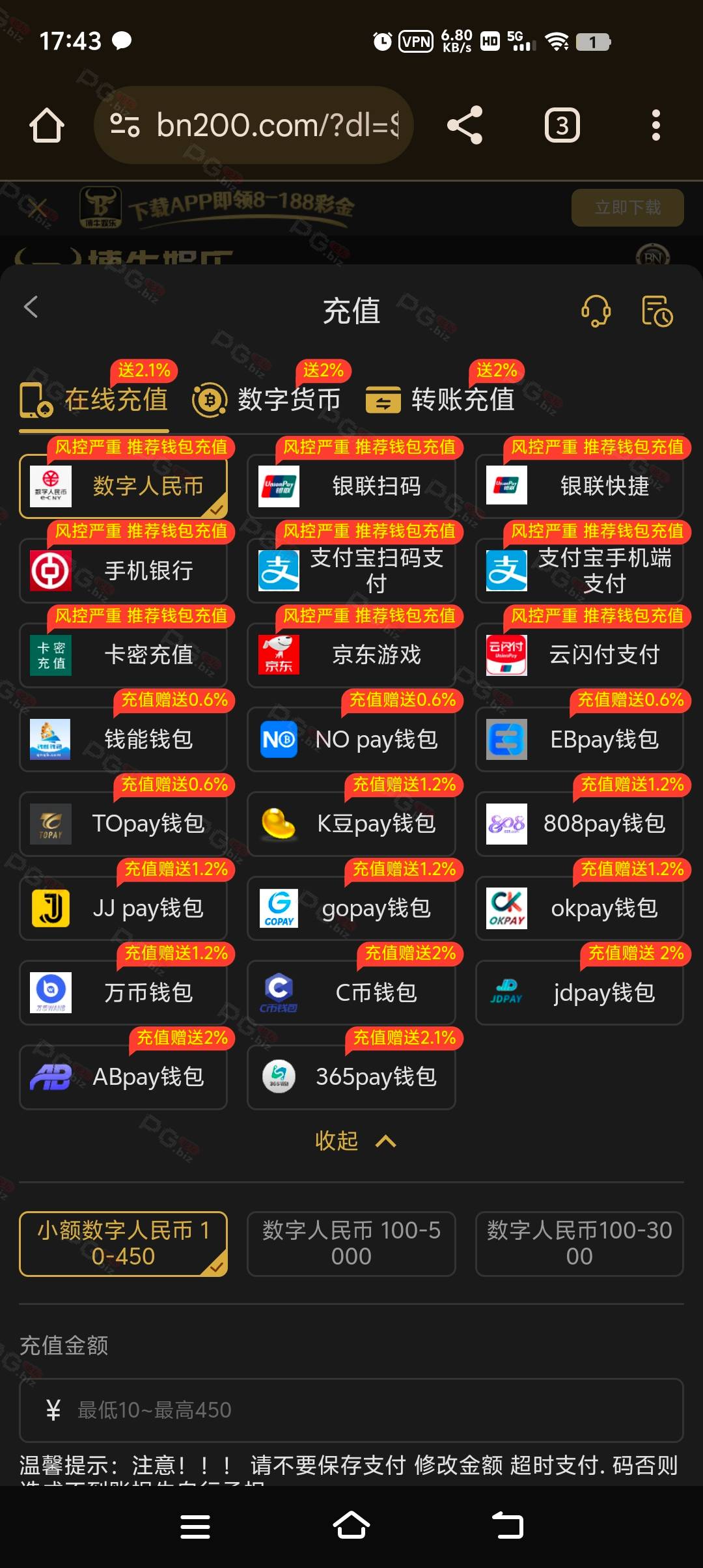Pick the 365pay钱包 wallet
The width and height of the screenshot is (703, 1568).
pyautogui.click(x=351, y=1077)
